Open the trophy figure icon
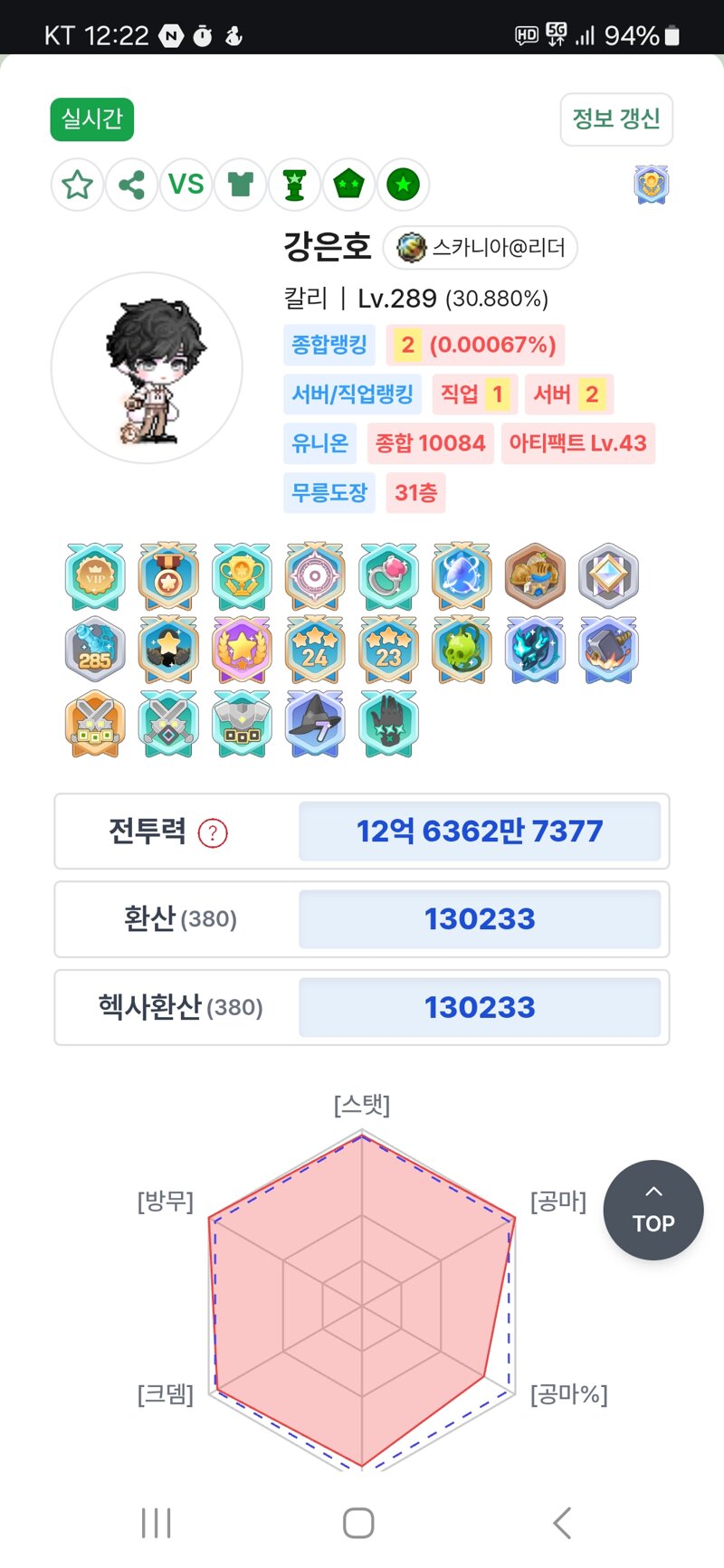 [294, 185]
